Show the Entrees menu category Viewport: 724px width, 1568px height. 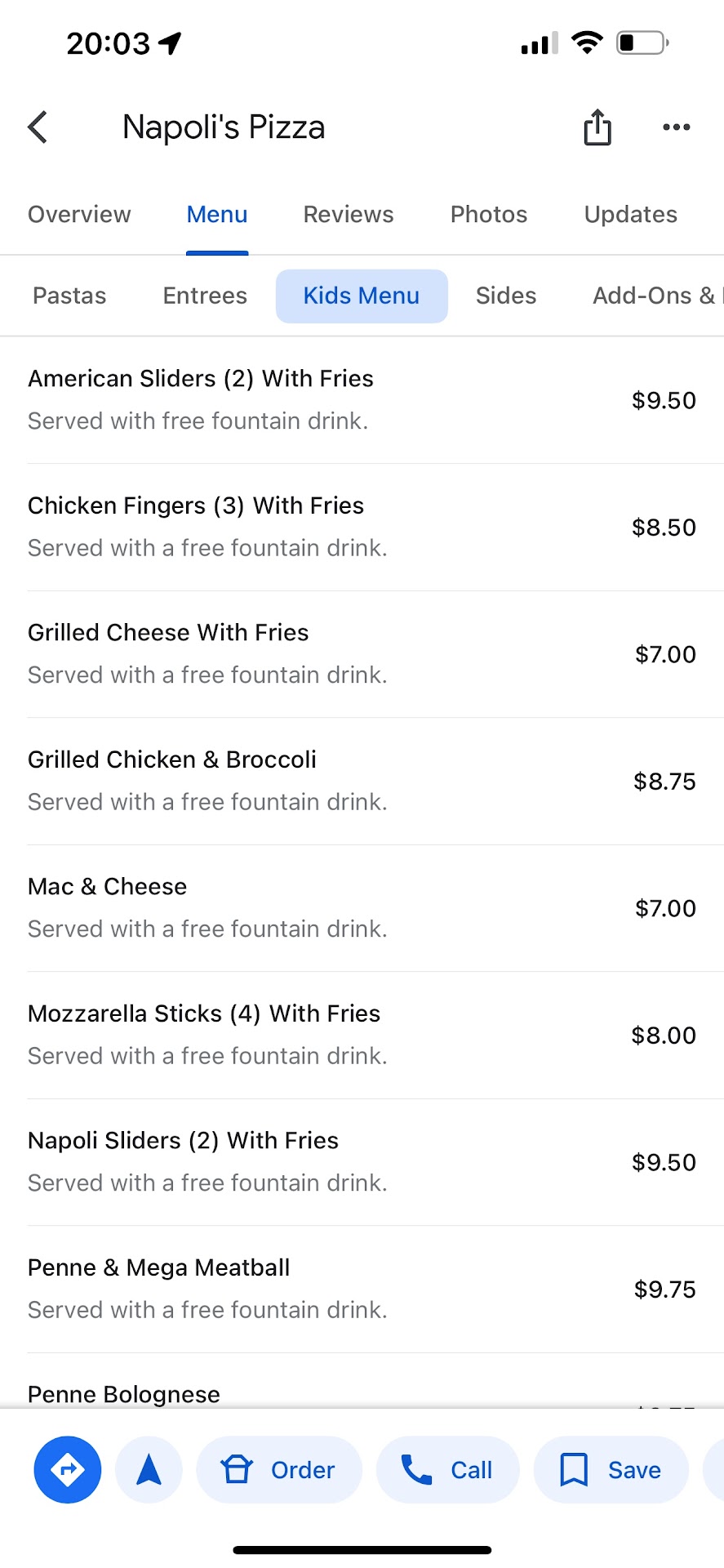205,296
